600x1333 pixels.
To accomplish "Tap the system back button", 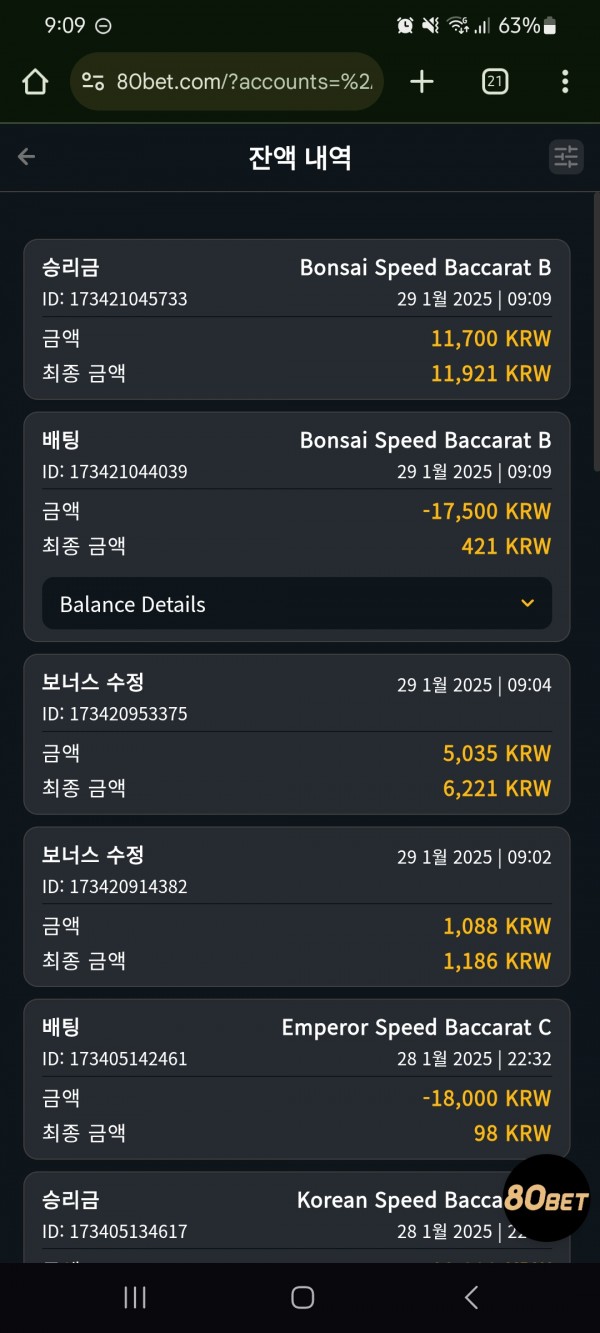I will pos(471,1298).
